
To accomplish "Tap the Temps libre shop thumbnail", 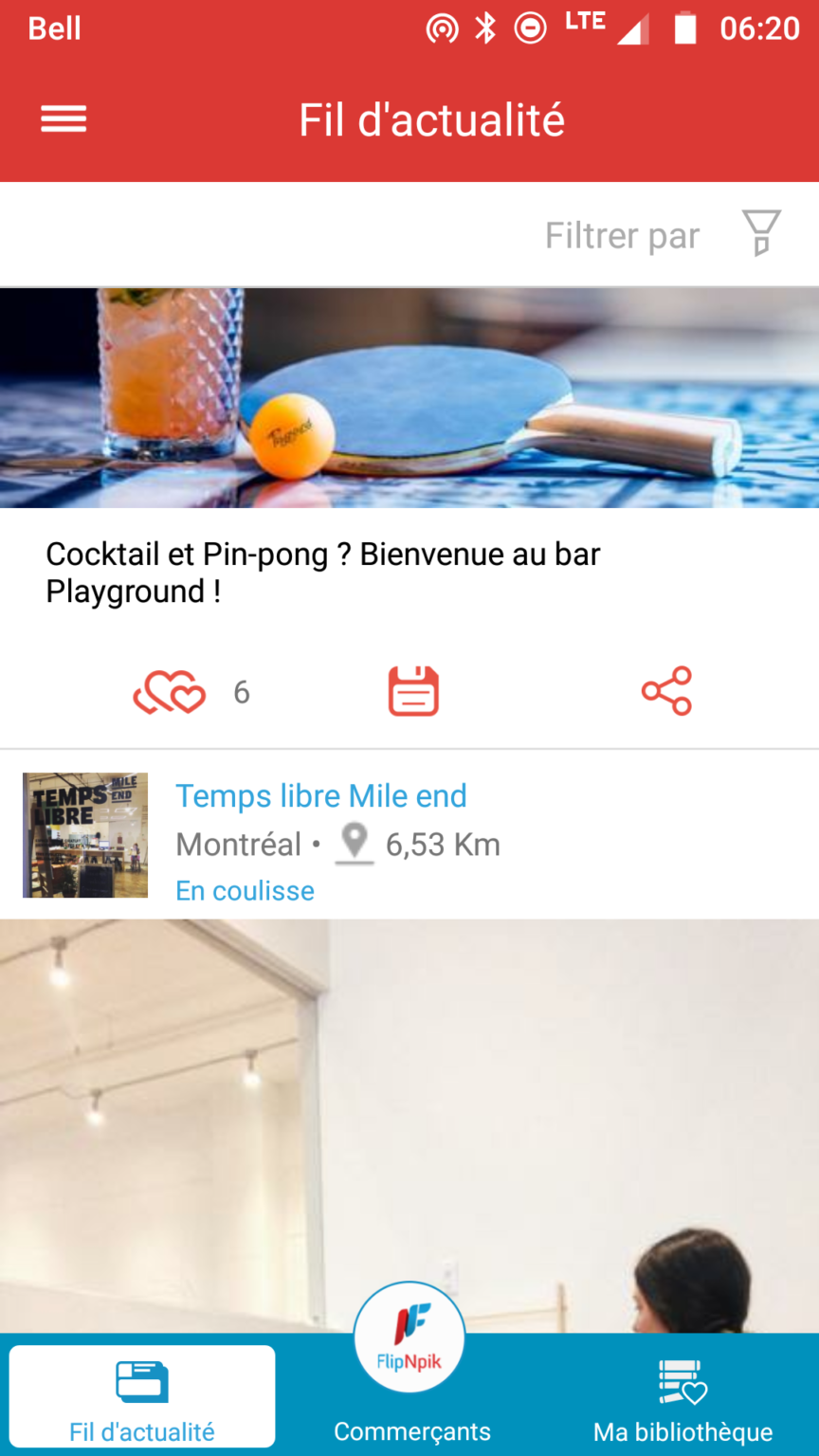I will (x=85, y=835).
